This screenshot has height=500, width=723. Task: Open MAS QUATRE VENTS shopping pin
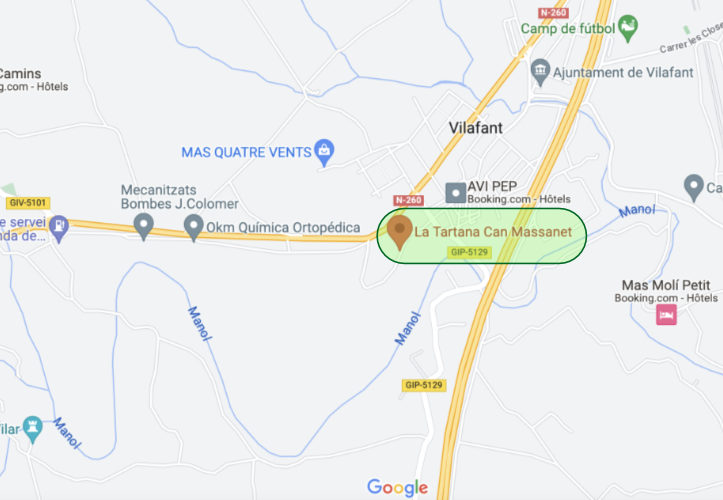323,152
